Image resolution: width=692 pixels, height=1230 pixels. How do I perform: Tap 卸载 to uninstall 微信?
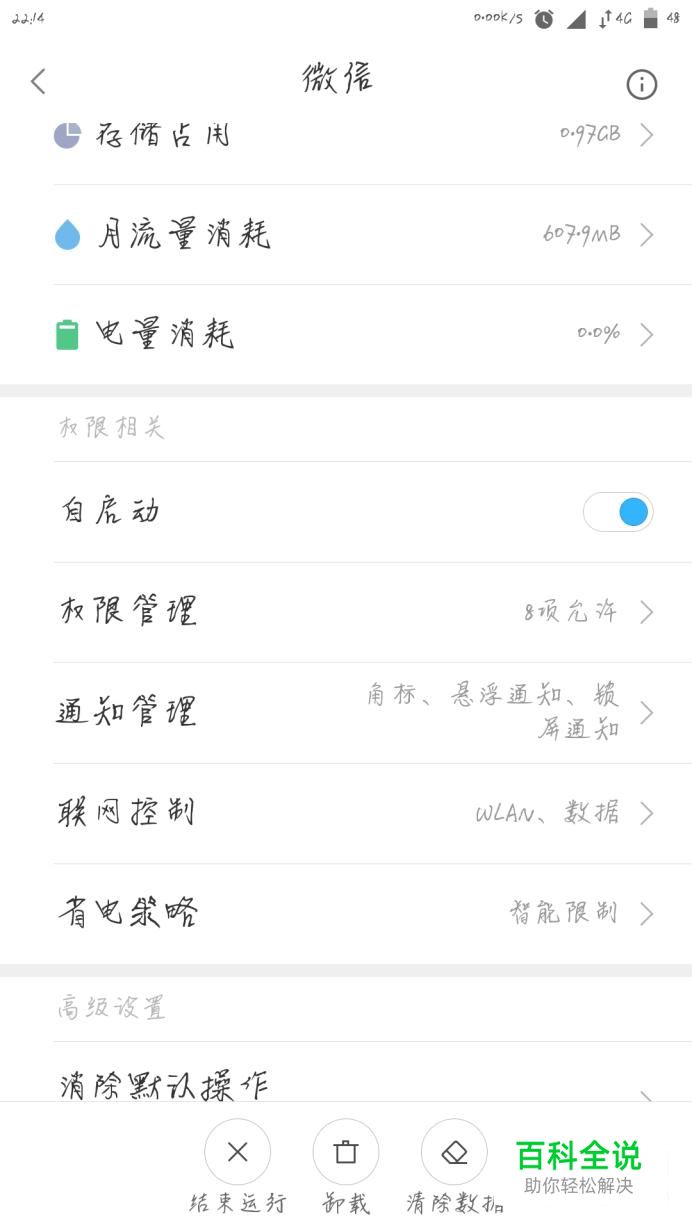tap(346, 1152)
